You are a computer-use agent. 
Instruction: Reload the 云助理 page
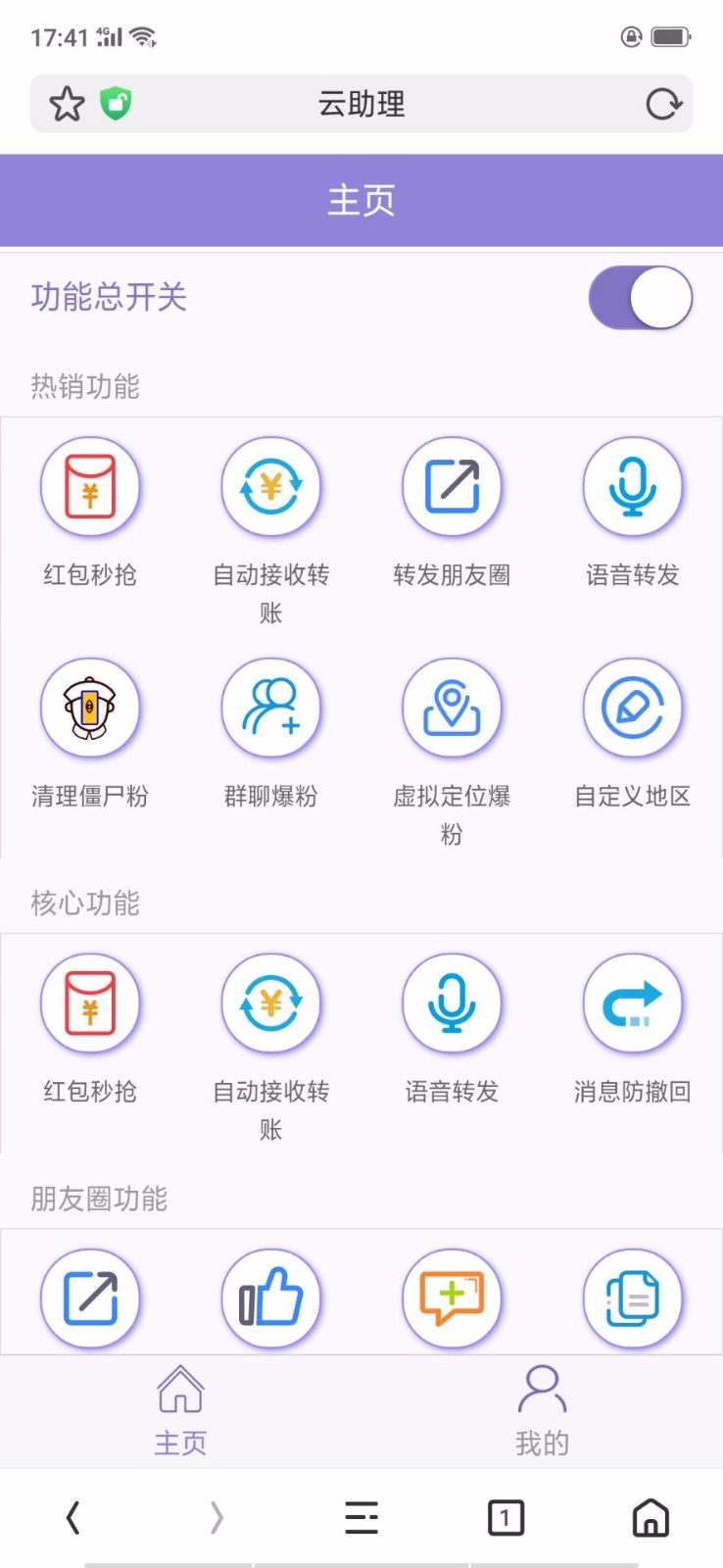click(x=663, y=103)
